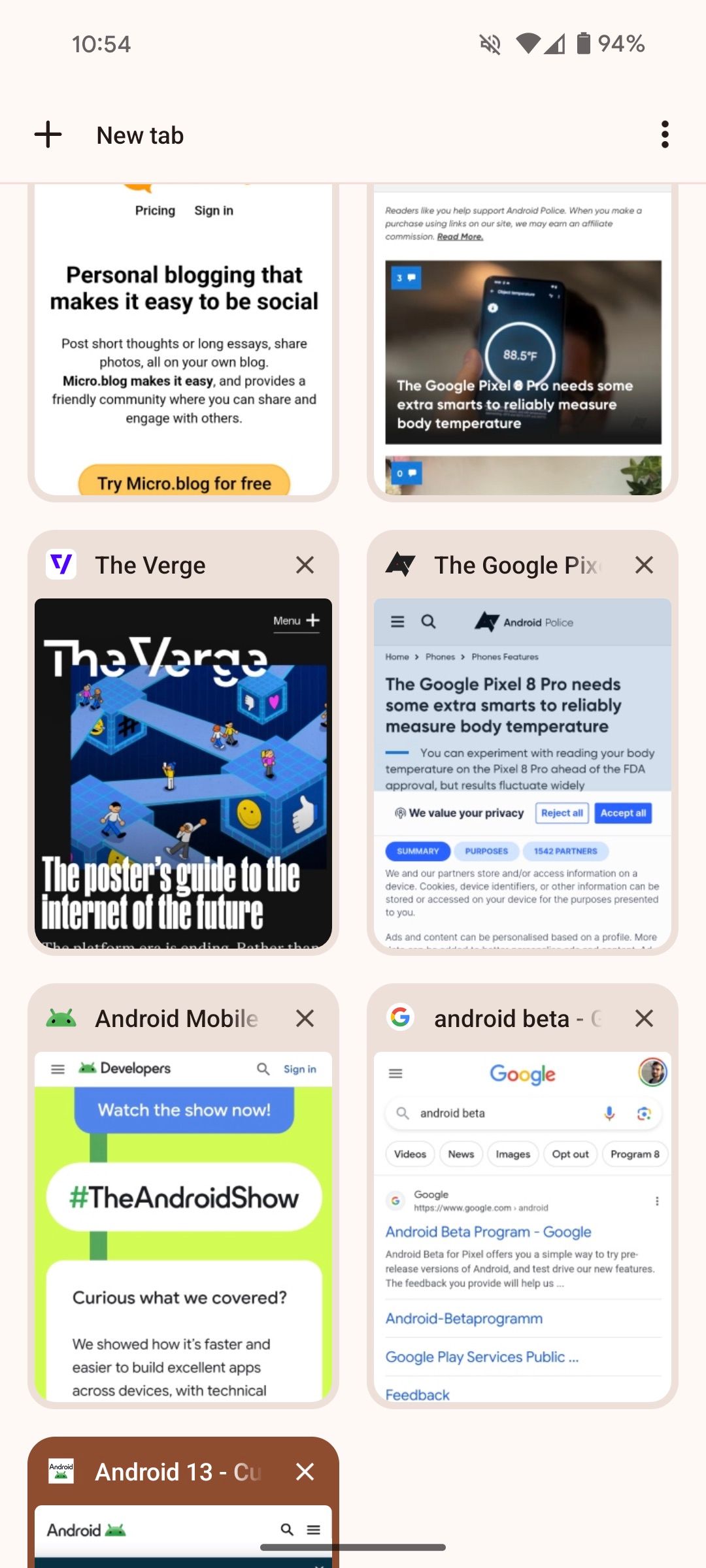Close The Google Pixel tab
This screenshot has height=1568, width=706.
tap(644, 565)
